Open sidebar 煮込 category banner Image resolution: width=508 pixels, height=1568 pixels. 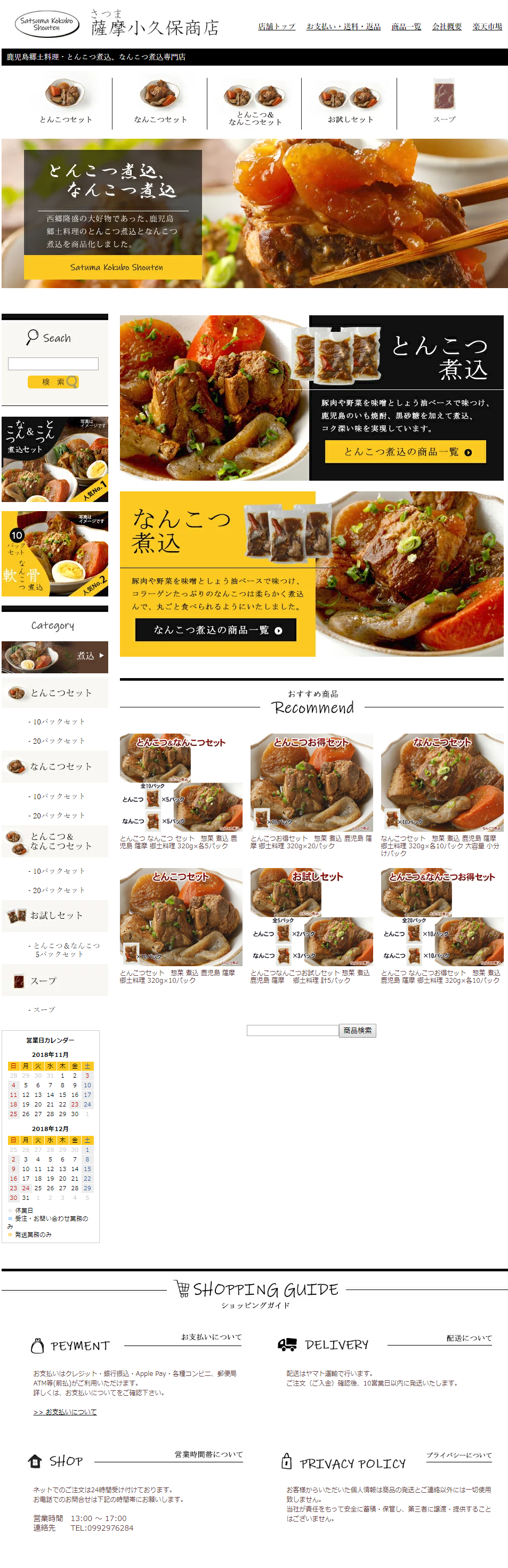pyautogui.click(x=55, y=657)
